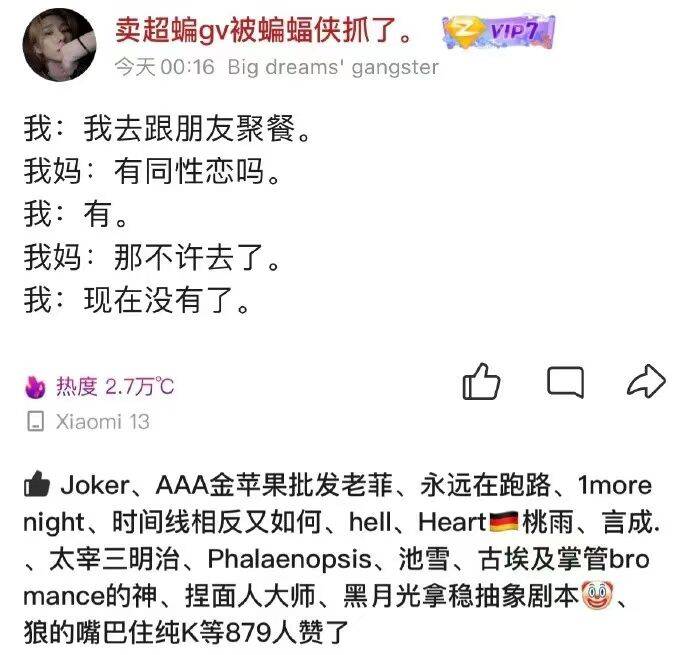Screen dimensions: 690x655
Task: Open the poster's profile avatar
Action: pyautogui.click(x=56, y=44)
